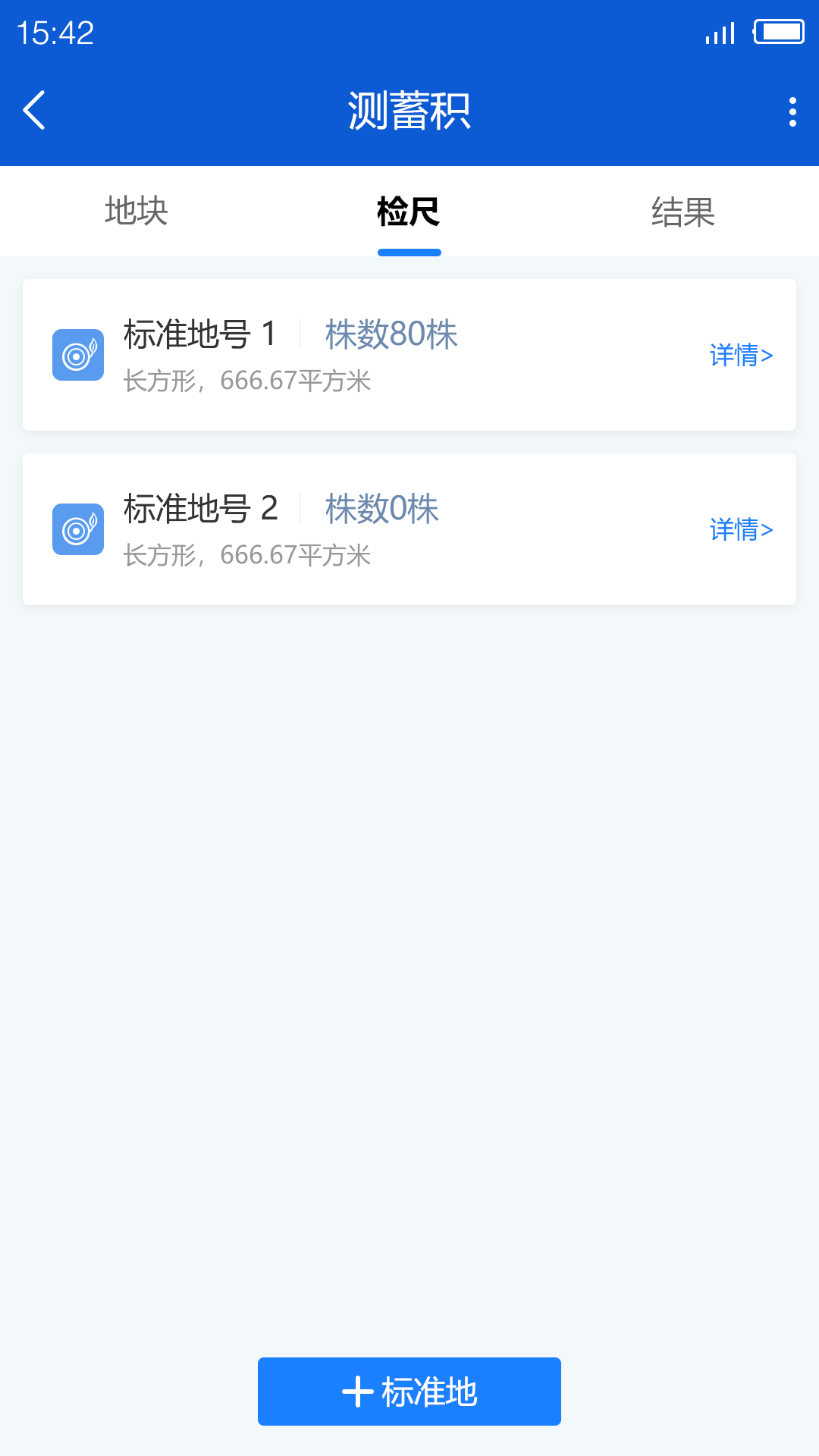Click the plot icon beside 标准地号 2

click(x=77, y=529)
